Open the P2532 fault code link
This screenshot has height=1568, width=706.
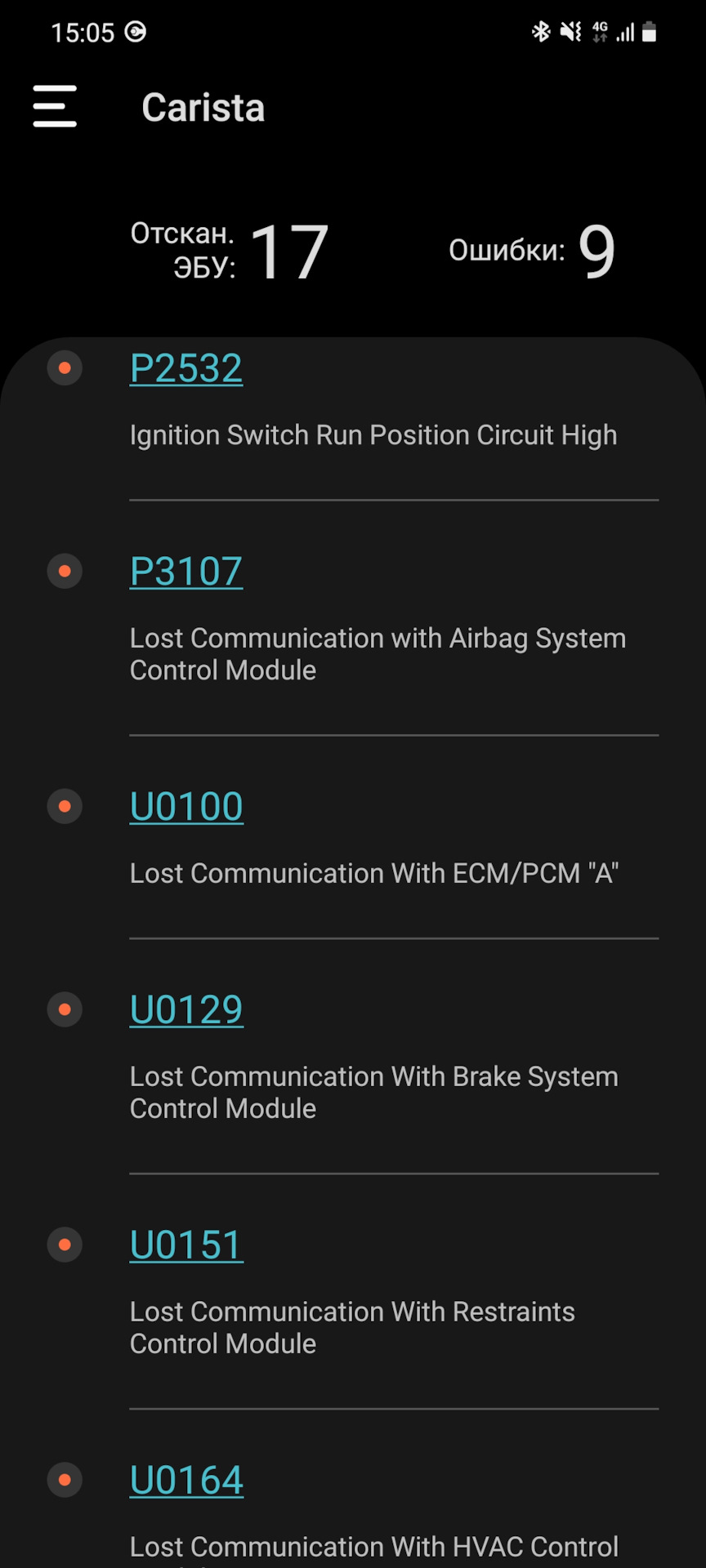click(x=186, y=368)
